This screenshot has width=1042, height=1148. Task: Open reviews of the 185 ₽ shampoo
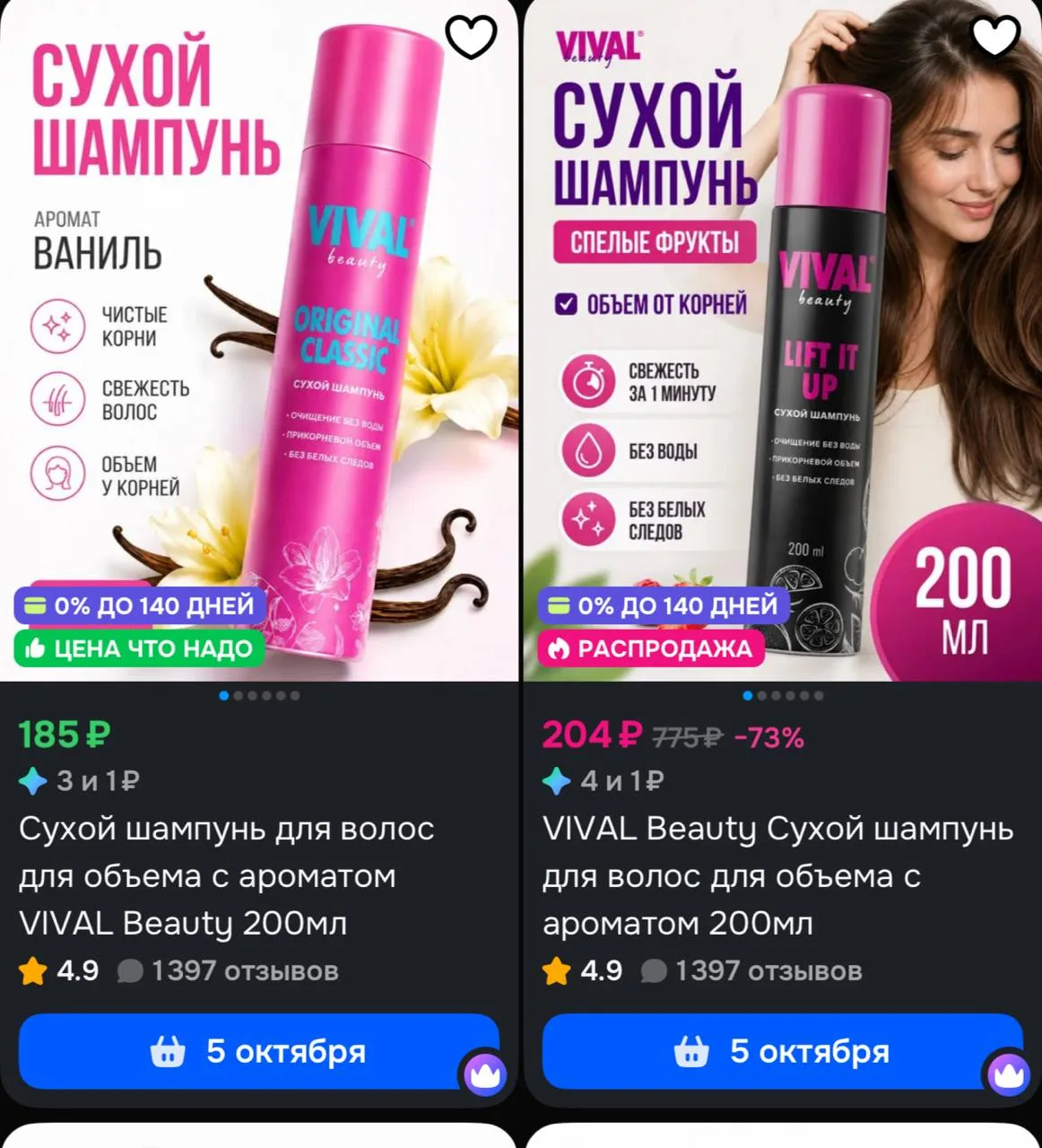229,971
